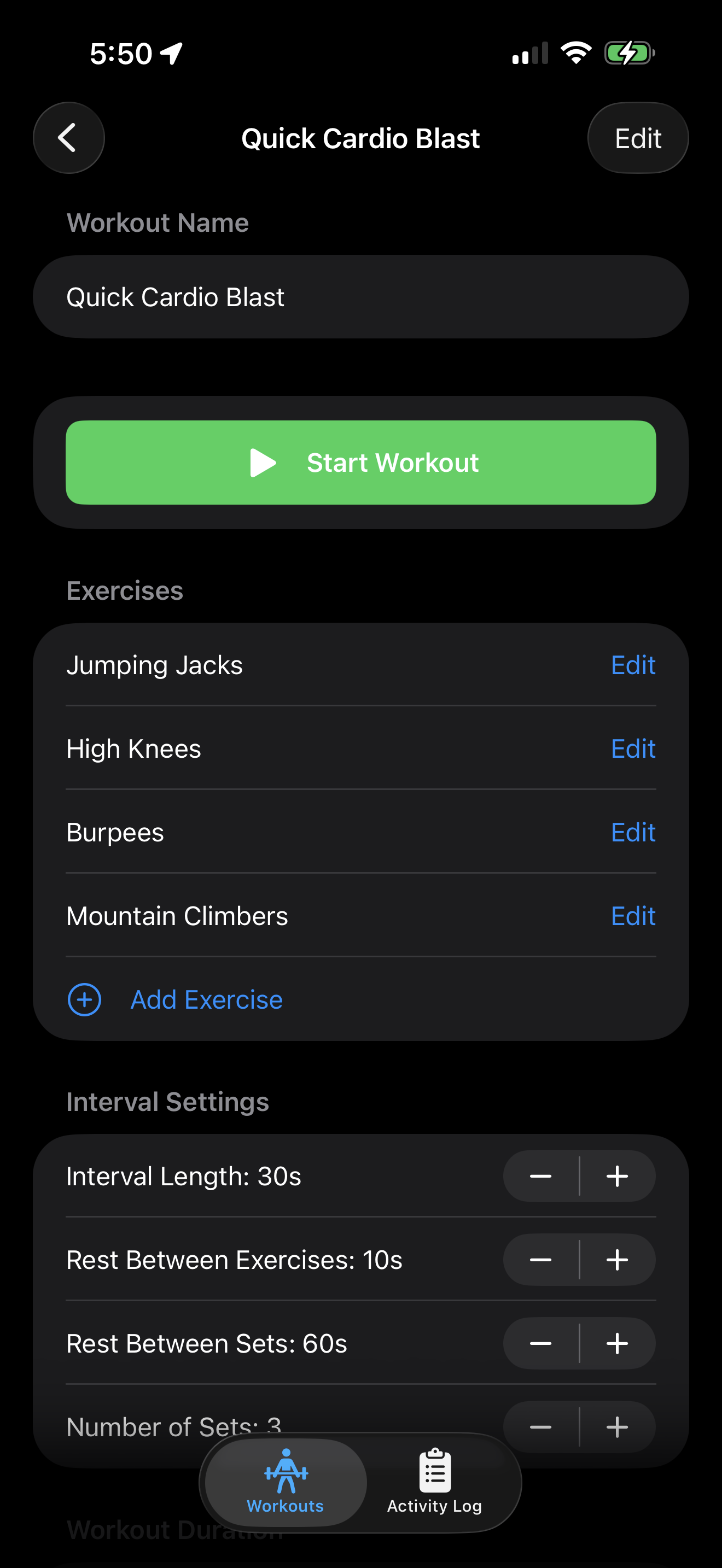722x1568 pixels.
Task: Increase Rest Between Sets using plus
Action: pyautogui.click(x=618, y=1344)
